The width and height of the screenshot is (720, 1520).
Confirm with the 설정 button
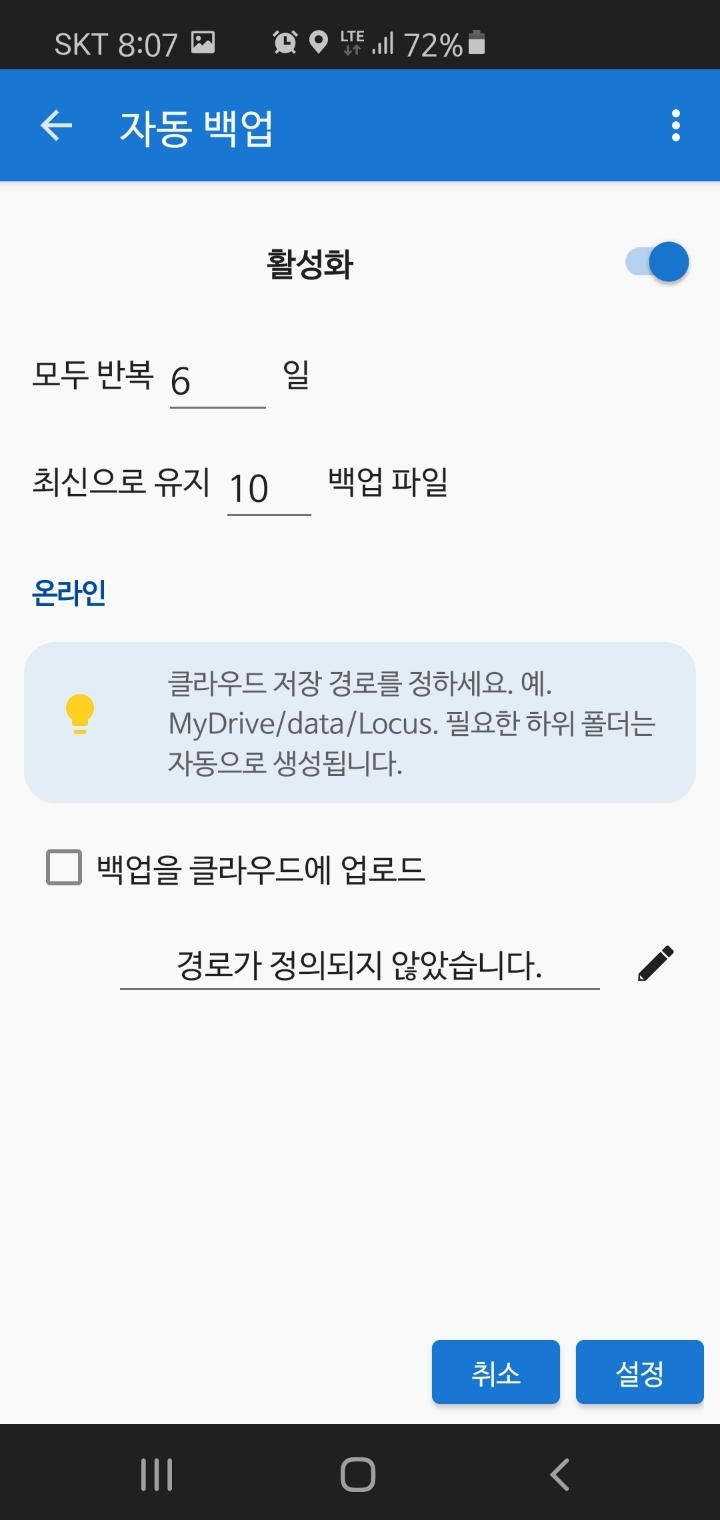[x=640, y=1373]
